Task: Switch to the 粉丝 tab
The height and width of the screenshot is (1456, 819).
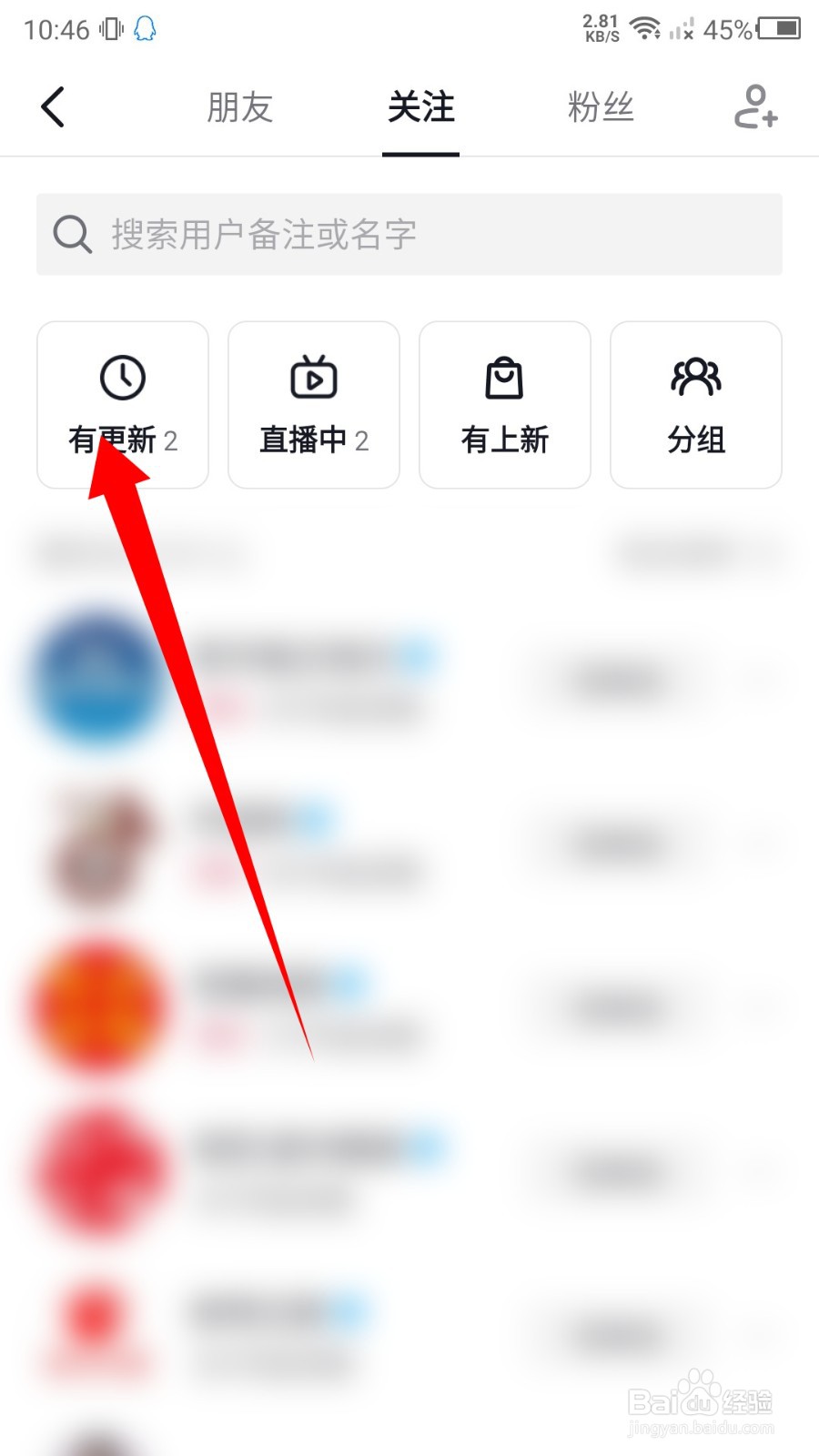Action: click(602, 106)
